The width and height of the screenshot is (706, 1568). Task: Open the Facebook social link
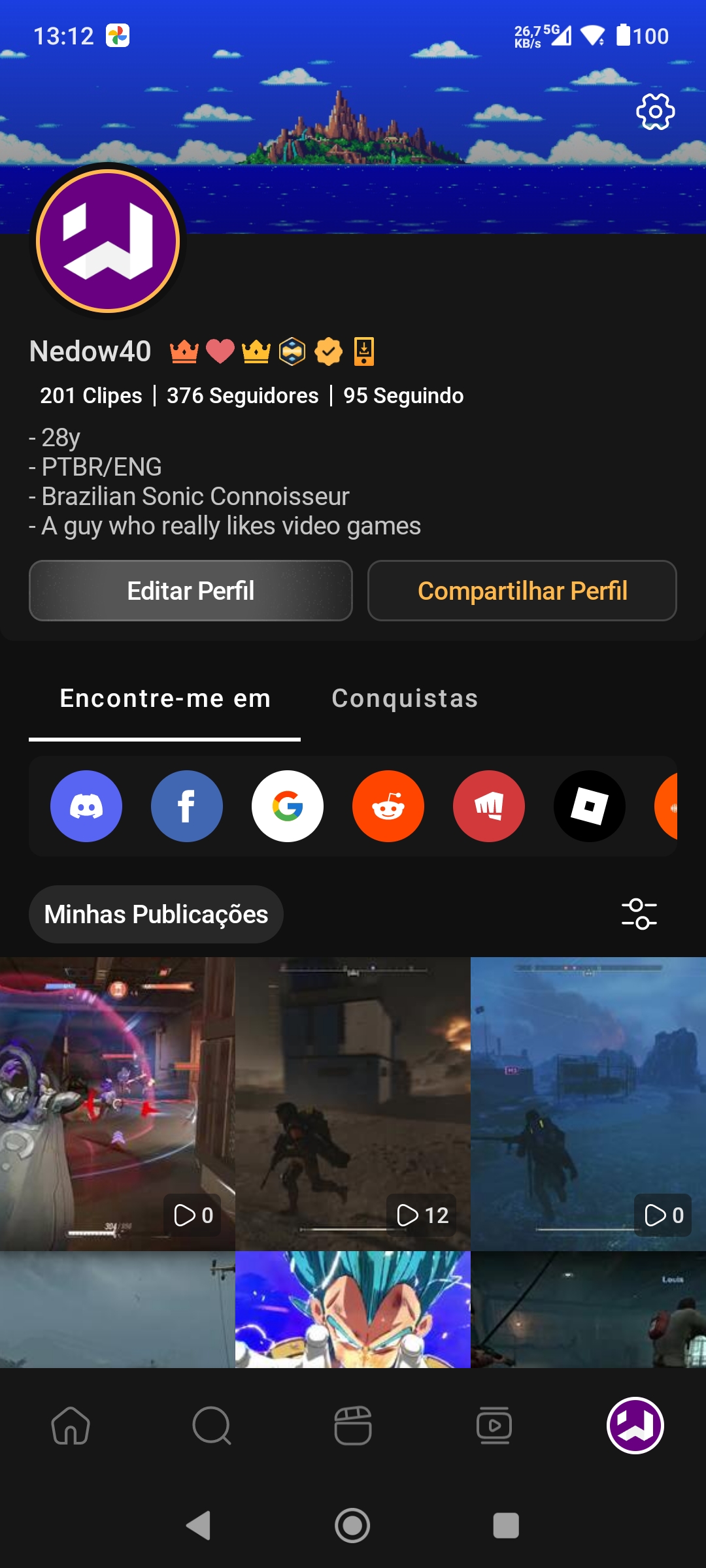click(187, 806)
